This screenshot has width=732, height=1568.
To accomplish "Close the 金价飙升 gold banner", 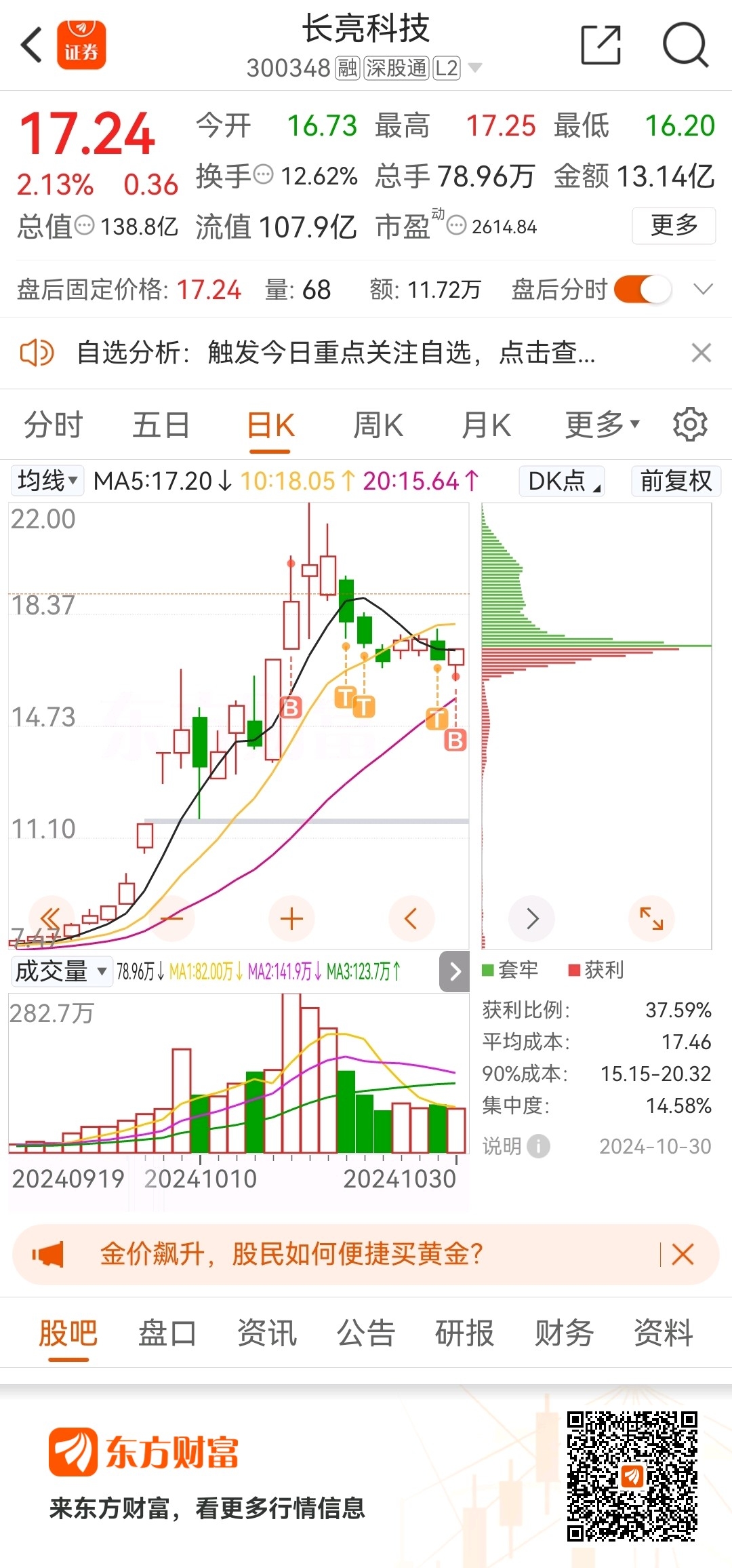I will (683, 1255).
